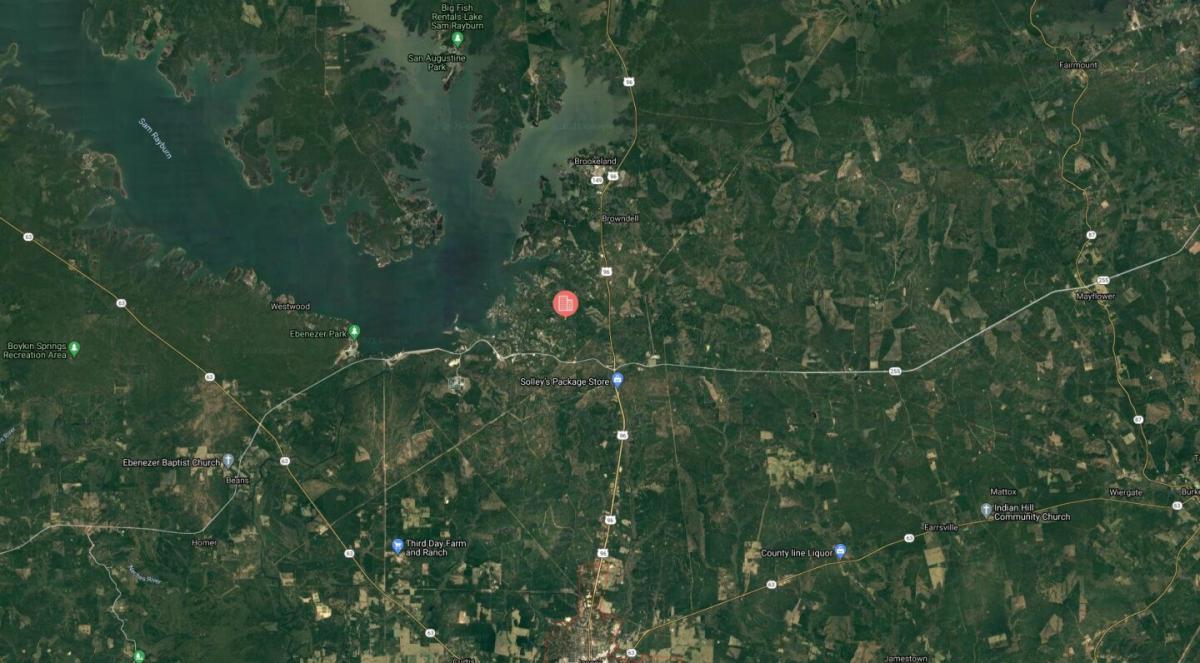Select Indian Hill Community Church pin
Screen dimensions: 1200x663
(986, 510)
